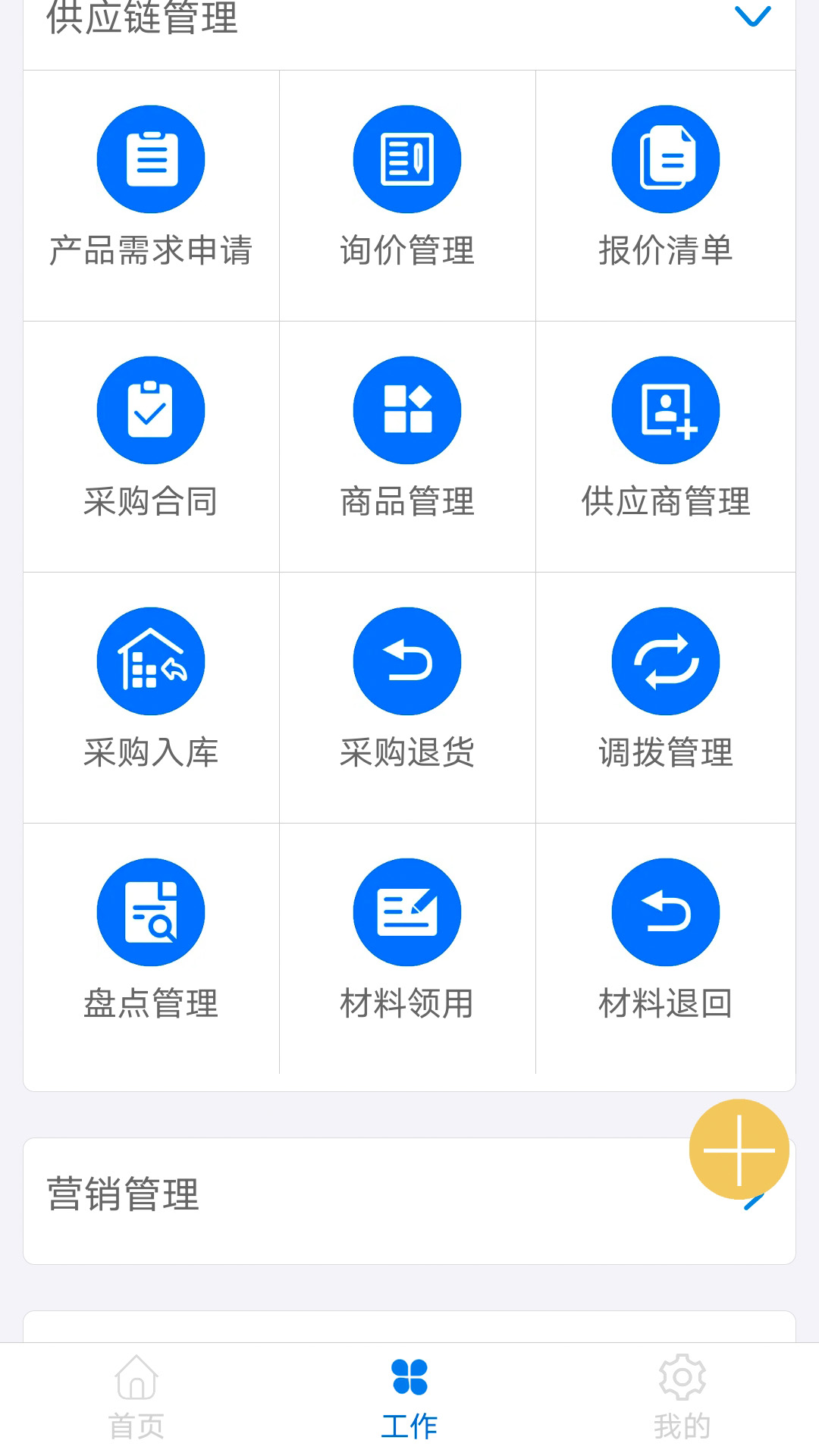This screenshot has height=1456, width=819.
Task: Tap the yellow plus floating button
Action: 739,1150
